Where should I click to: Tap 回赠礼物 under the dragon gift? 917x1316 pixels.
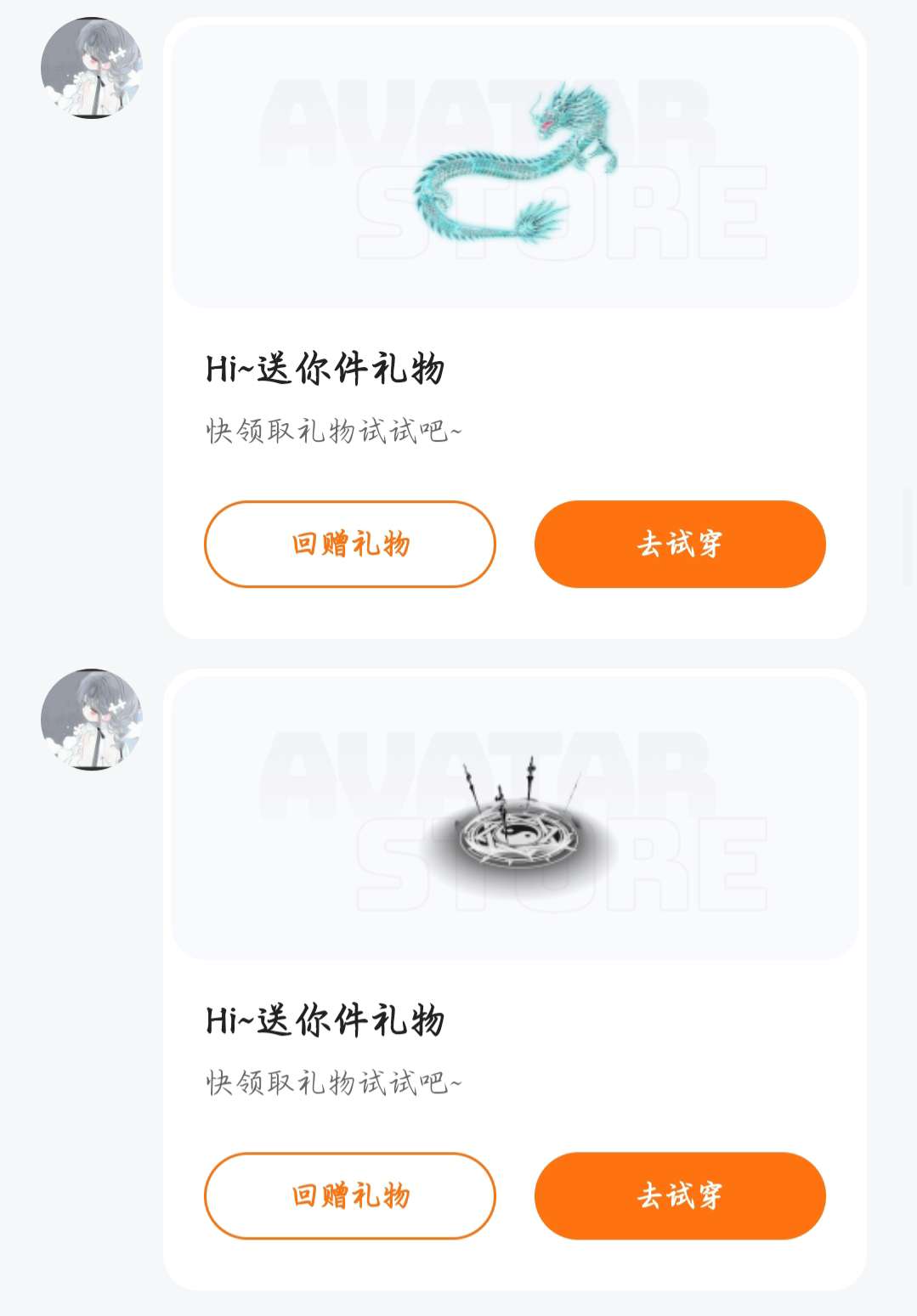tap(349, 544)
